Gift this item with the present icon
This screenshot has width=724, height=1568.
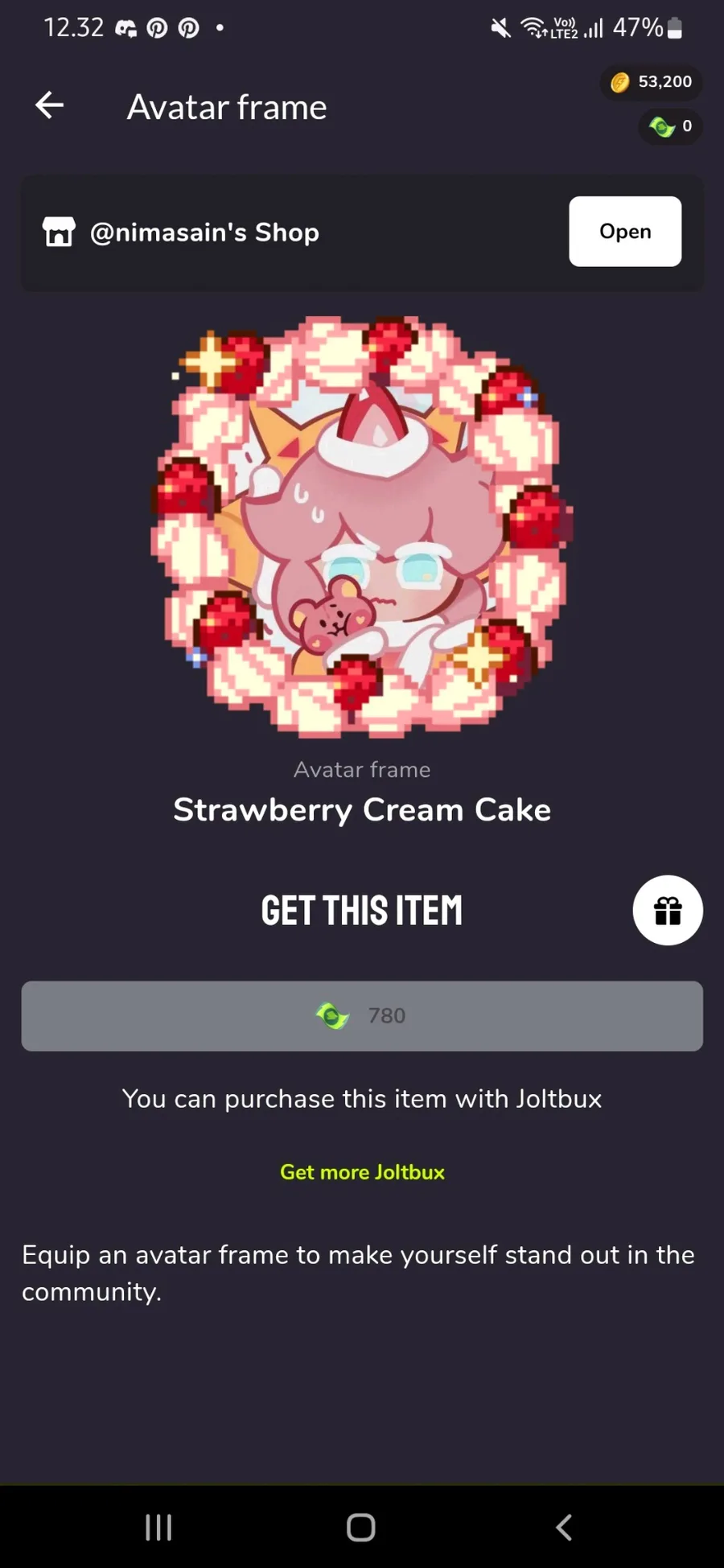[668, 910]
